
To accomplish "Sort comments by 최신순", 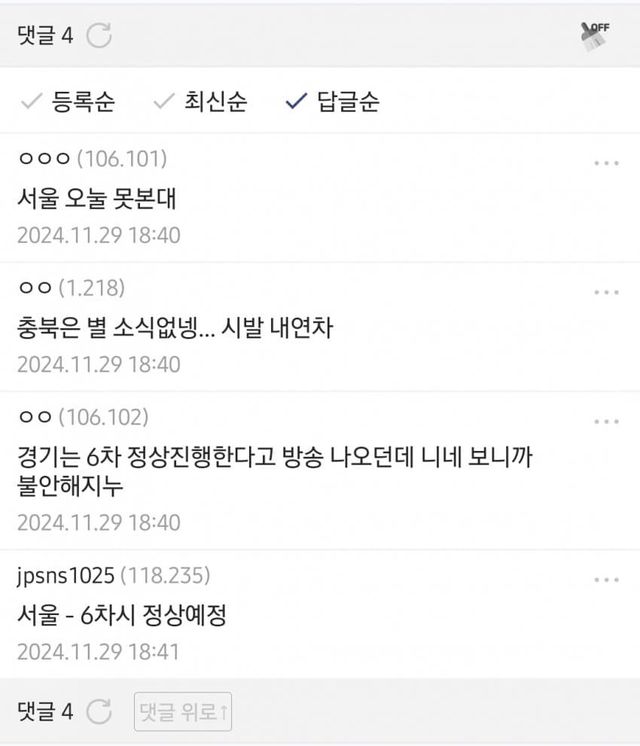I will [200, 101].
